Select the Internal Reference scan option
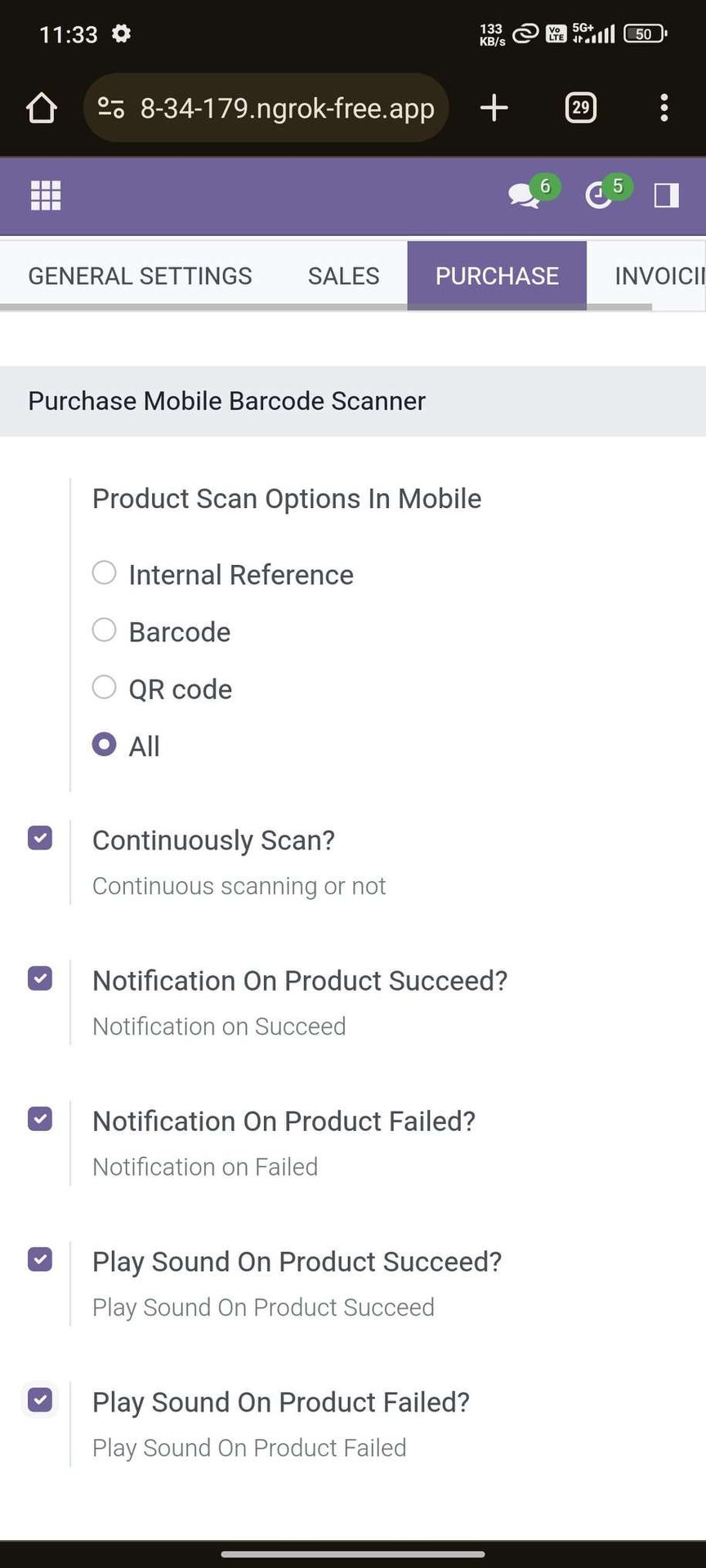 tap(104, 572)
